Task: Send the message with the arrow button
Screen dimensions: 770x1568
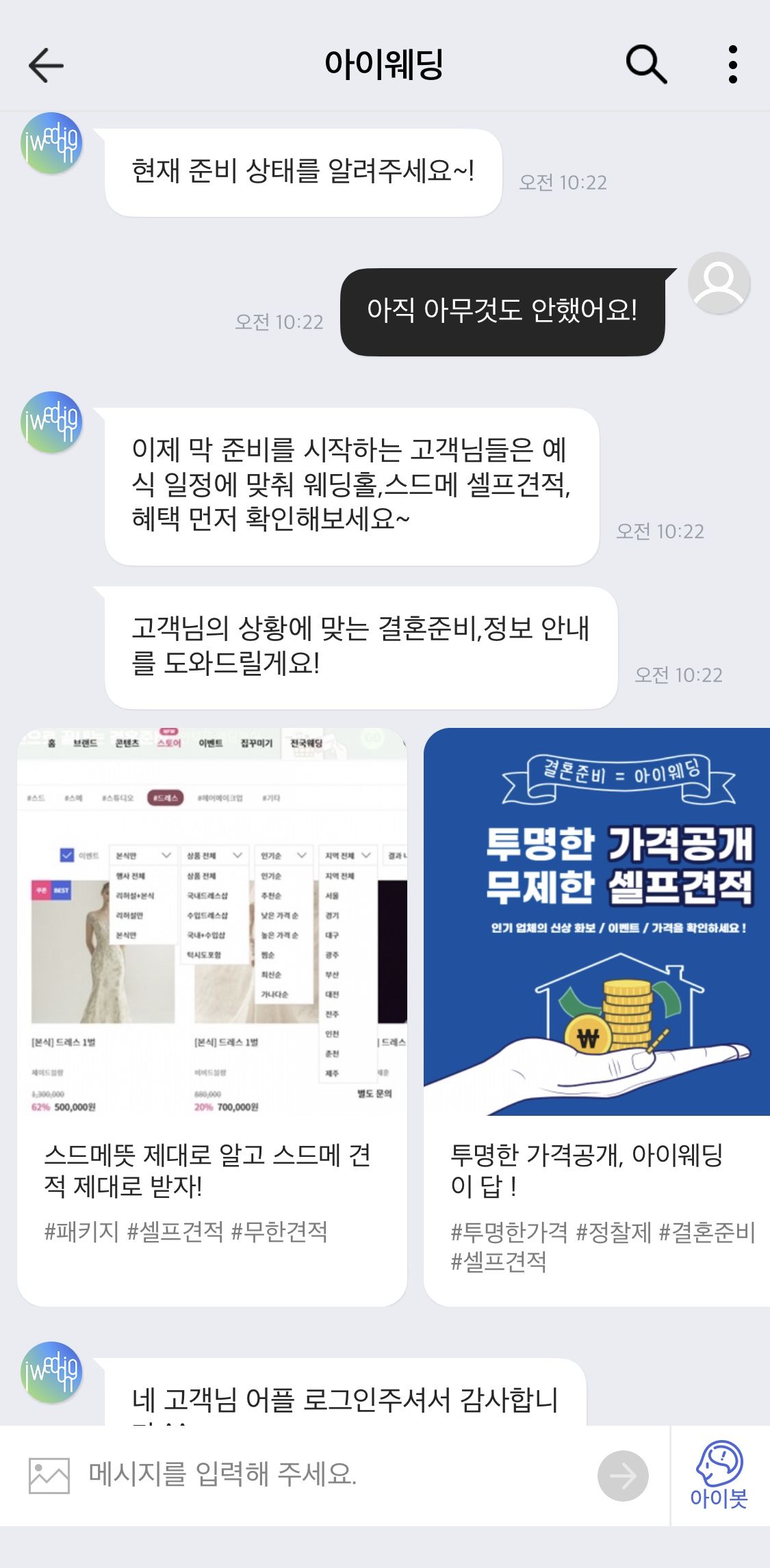Action: pos(622,1476)
